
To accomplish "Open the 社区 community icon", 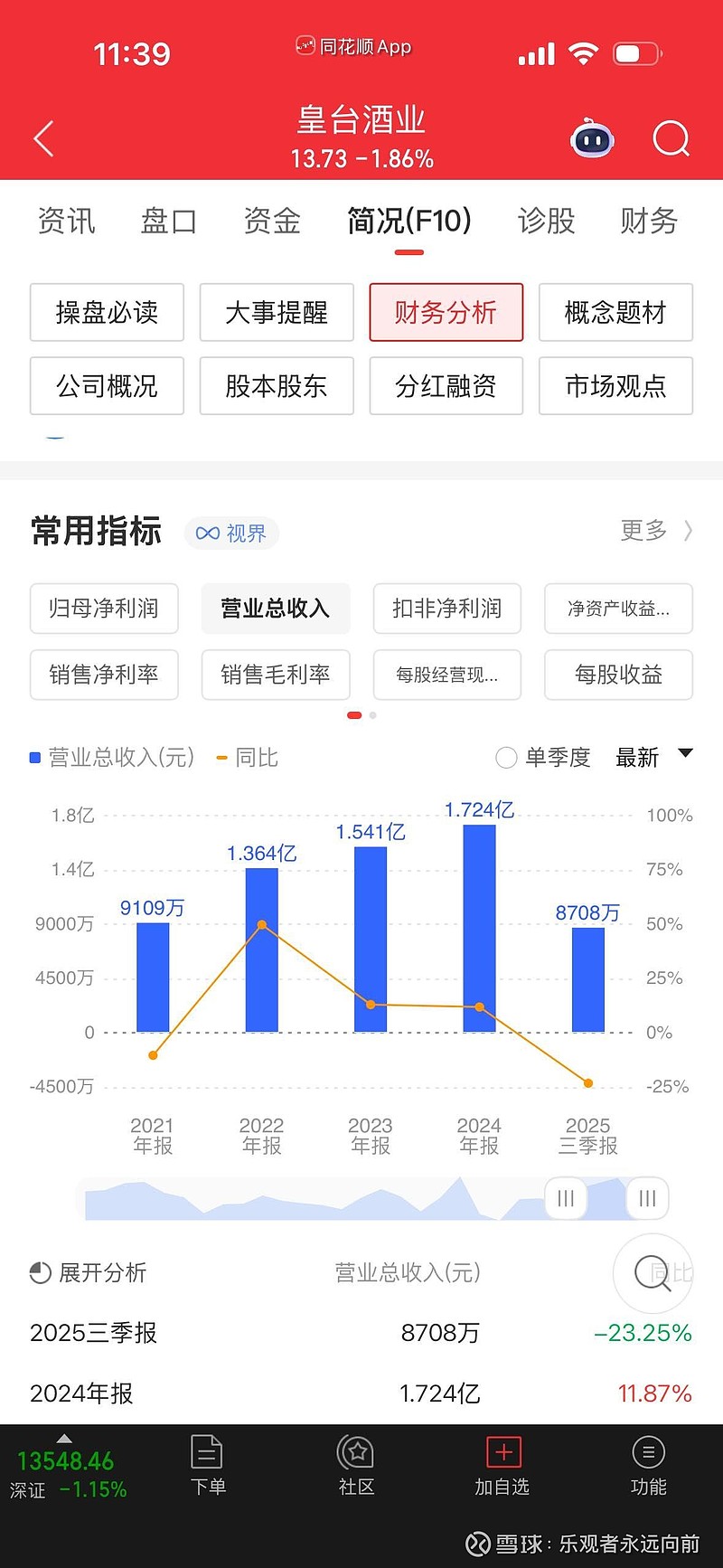I will pos(355,1465).
